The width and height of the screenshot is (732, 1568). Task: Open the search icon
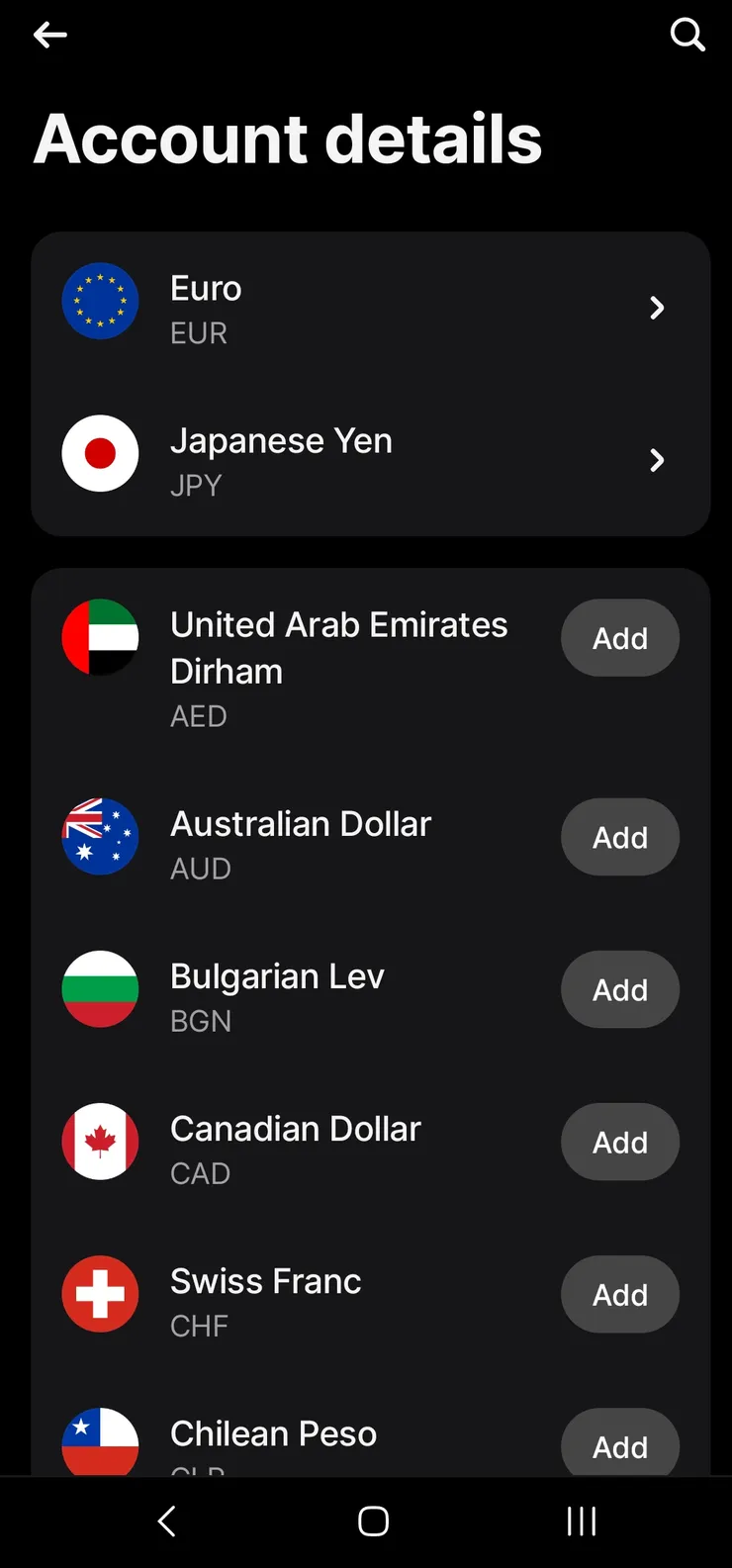coord(686,36)
